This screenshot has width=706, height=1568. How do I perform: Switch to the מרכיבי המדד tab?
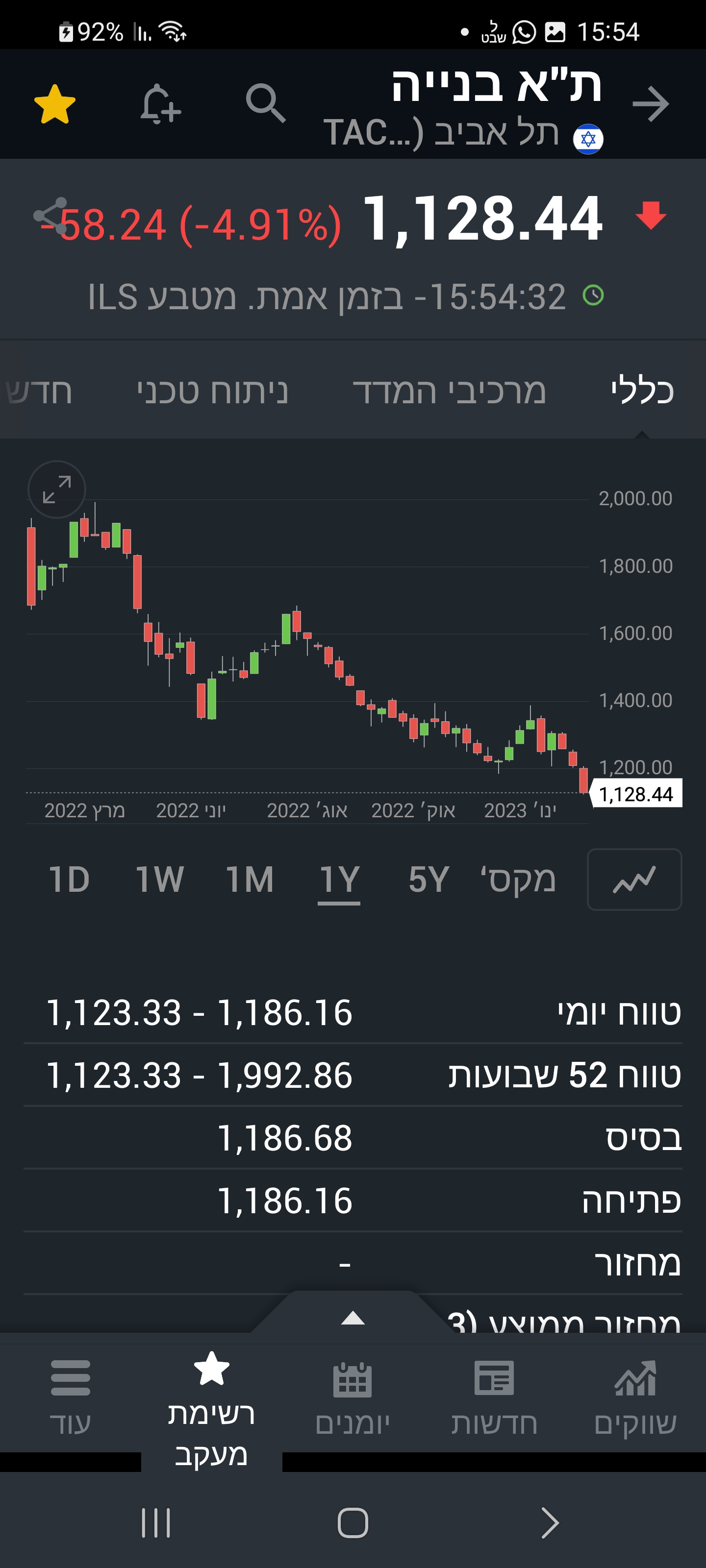(x=449, y=391)
